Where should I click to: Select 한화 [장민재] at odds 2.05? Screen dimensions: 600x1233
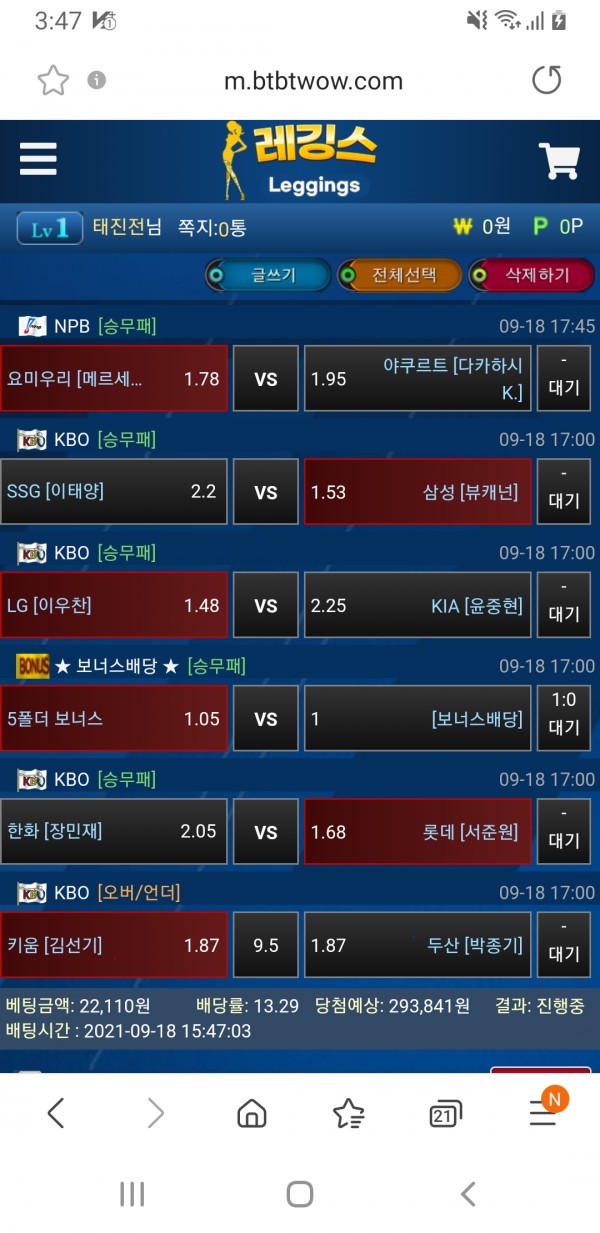pyautogui.click(x=114, y=831)
